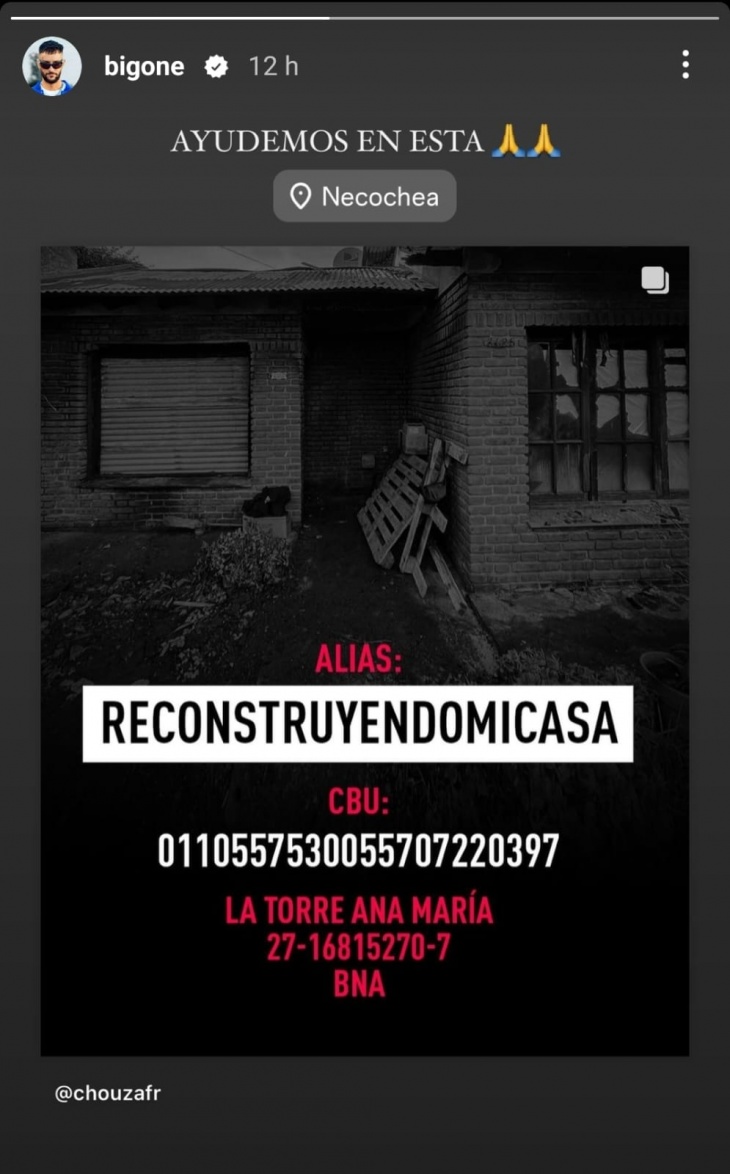Open the @chouzafr mention

pyautogui.click(x=108, y=1093)
